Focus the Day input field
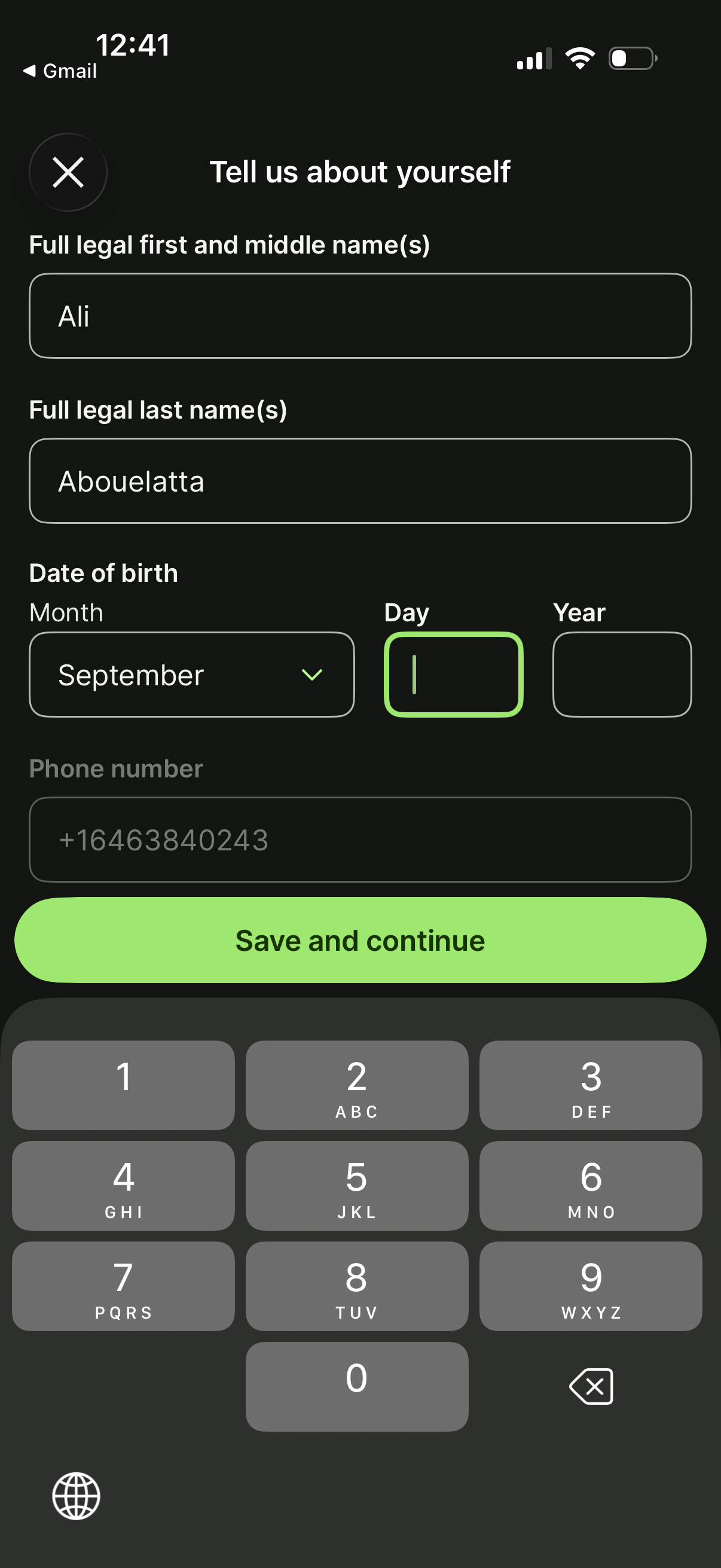721x1568 pixels. pos(453,674)
